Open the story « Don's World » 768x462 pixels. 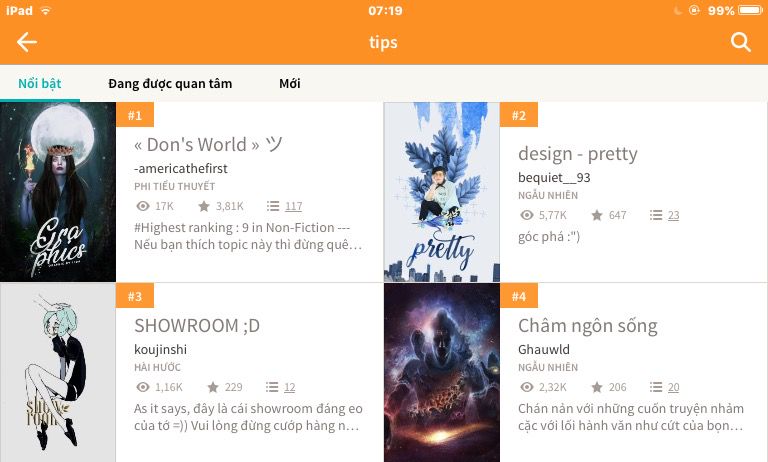click(x=192, y=192)
